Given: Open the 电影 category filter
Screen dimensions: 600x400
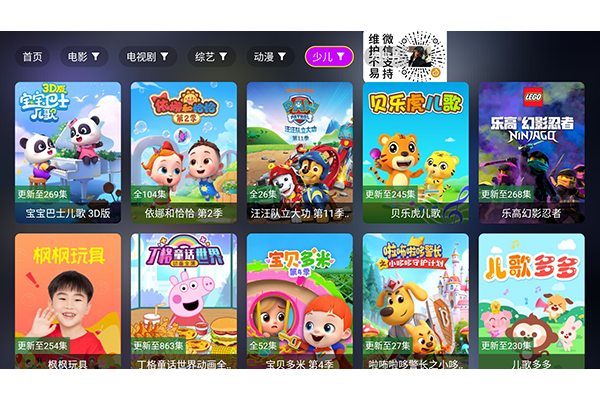Looking at the screenshot, I should tap(83, 57).
